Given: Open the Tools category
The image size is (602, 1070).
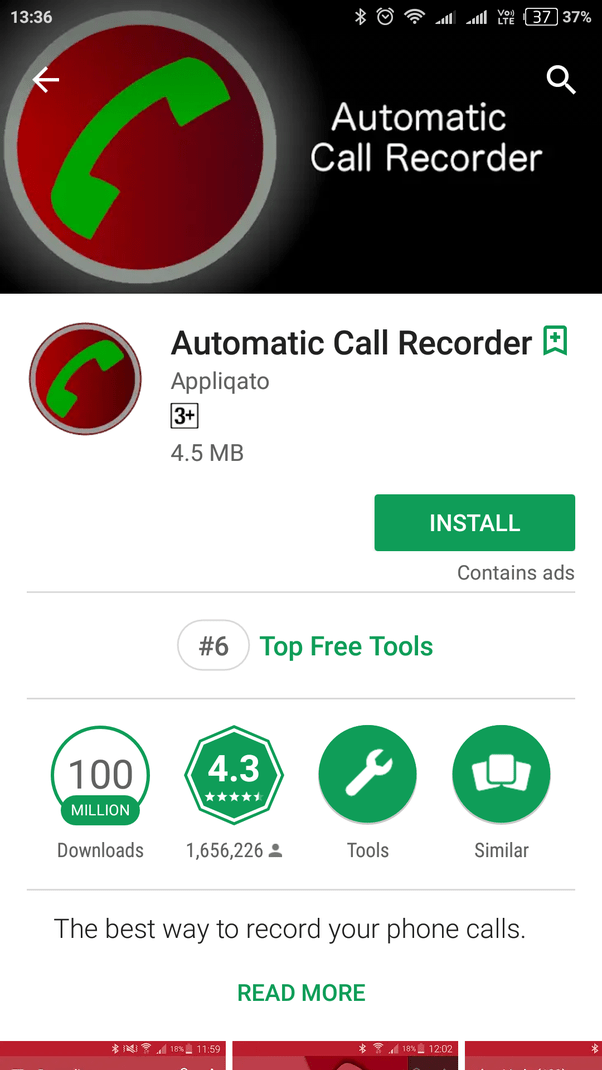Looking at the screenshot, I should coord(367,774).
